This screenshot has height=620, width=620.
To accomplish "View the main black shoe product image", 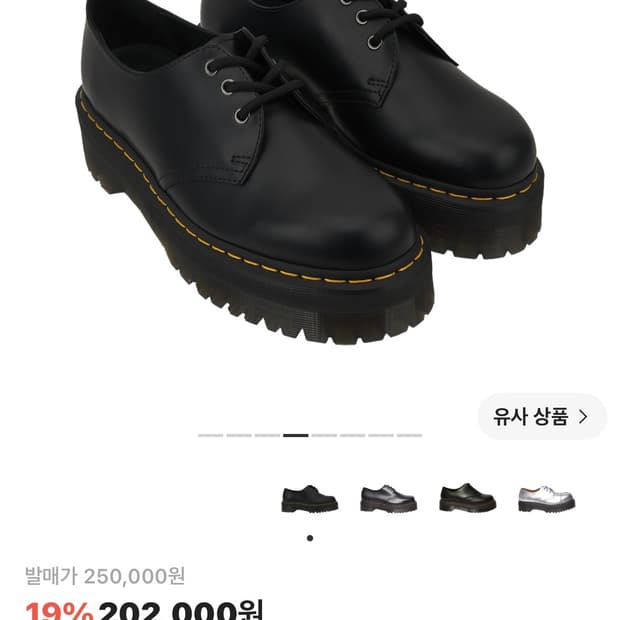I will (x=310, y=172).
